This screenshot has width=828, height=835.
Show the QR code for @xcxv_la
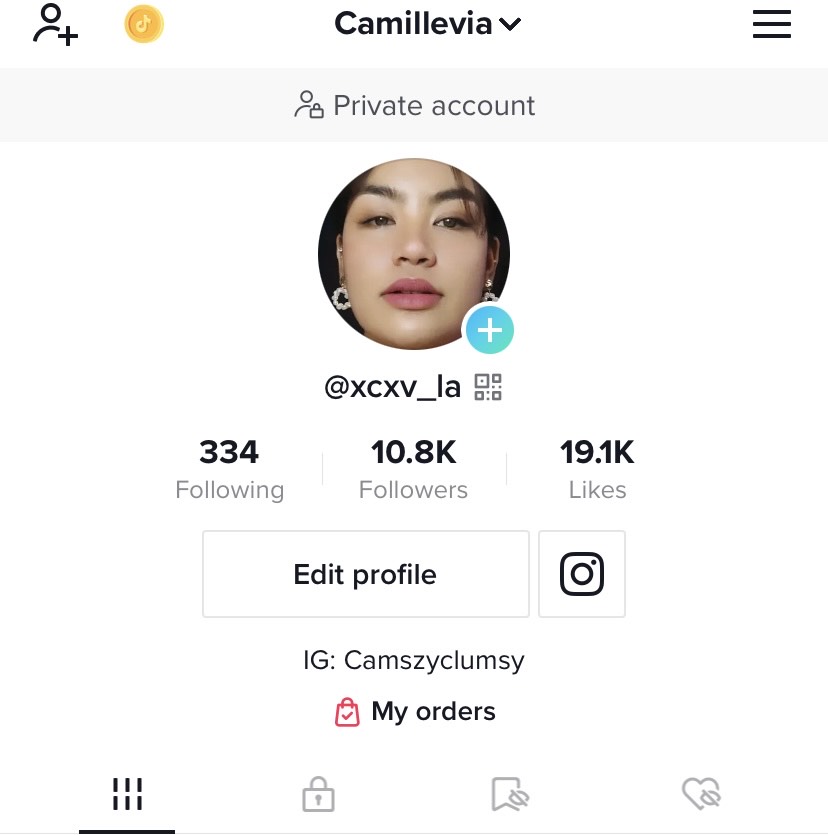[x=488, y=387]
